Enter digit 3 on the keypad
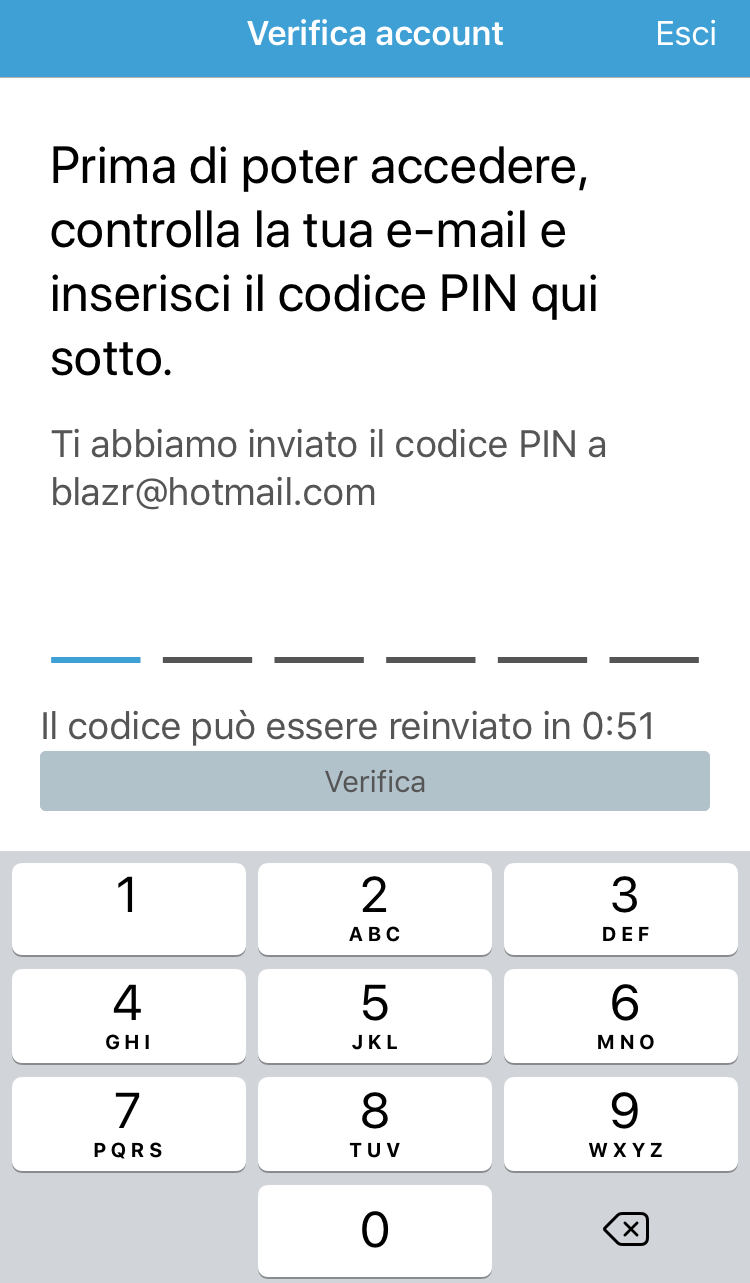This screenshot has height=1283, width=750. coord(621,909)
